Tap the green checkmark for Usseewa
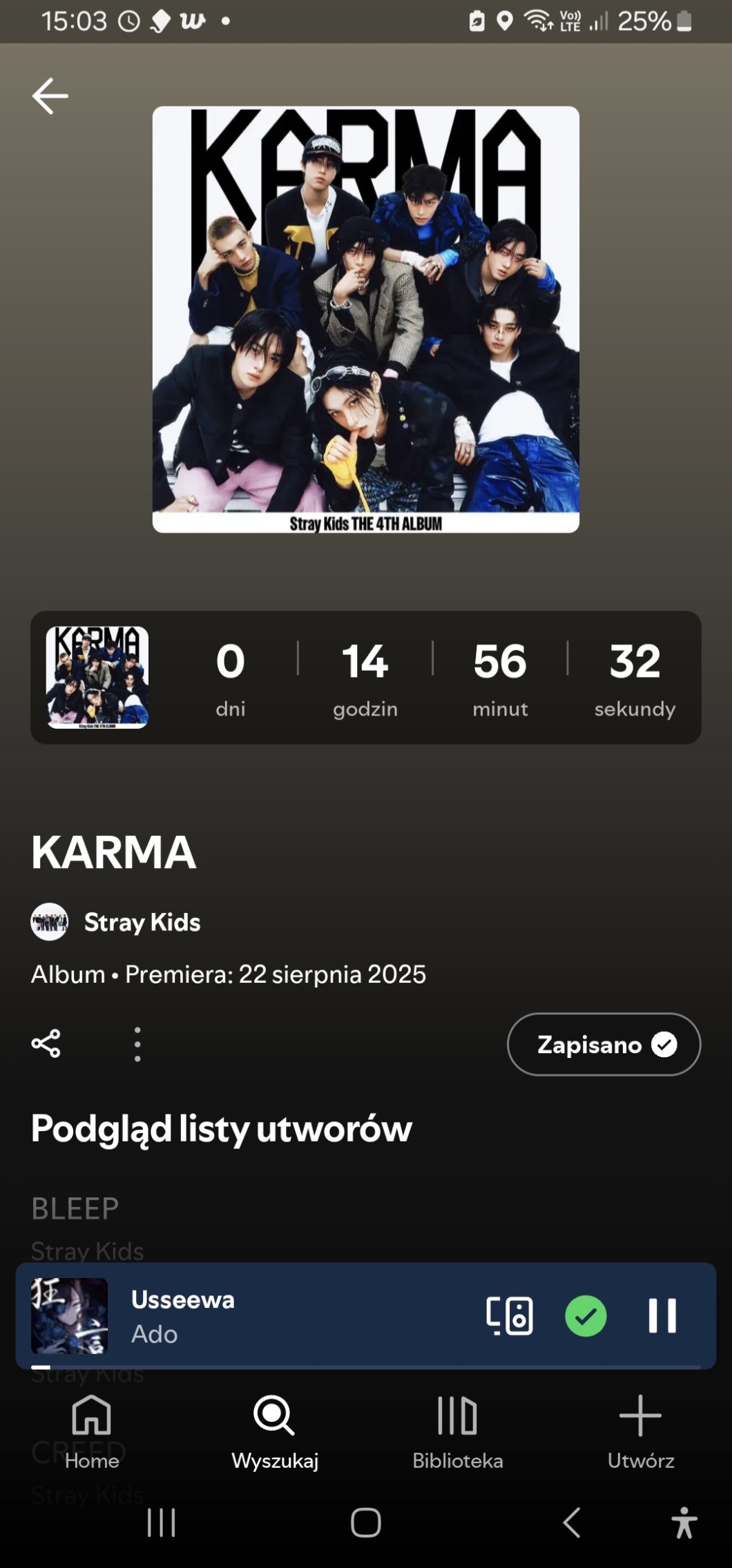This screenshot has width=732, height=1568. click(586, 1315)
